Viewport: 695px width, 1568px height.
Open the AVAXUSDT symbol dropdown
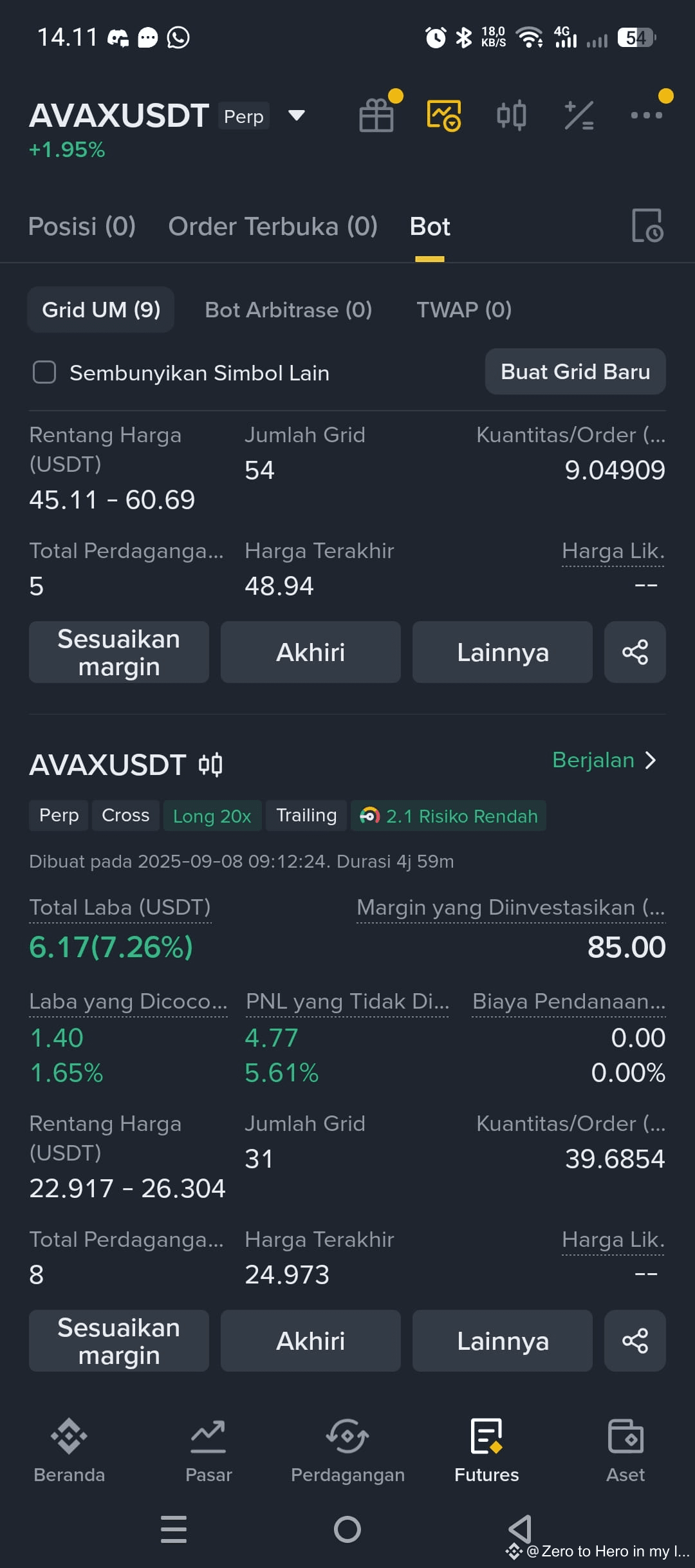pyautogui.click(x=296, y=116)
